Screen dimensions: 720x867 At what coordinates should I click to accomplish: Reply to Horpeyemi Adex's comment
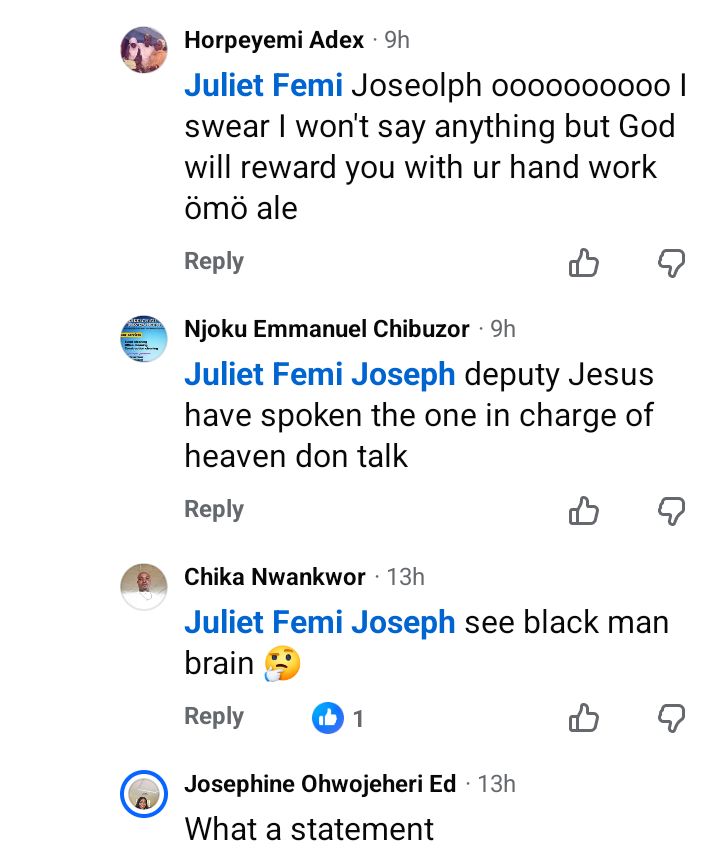(214, 262)
